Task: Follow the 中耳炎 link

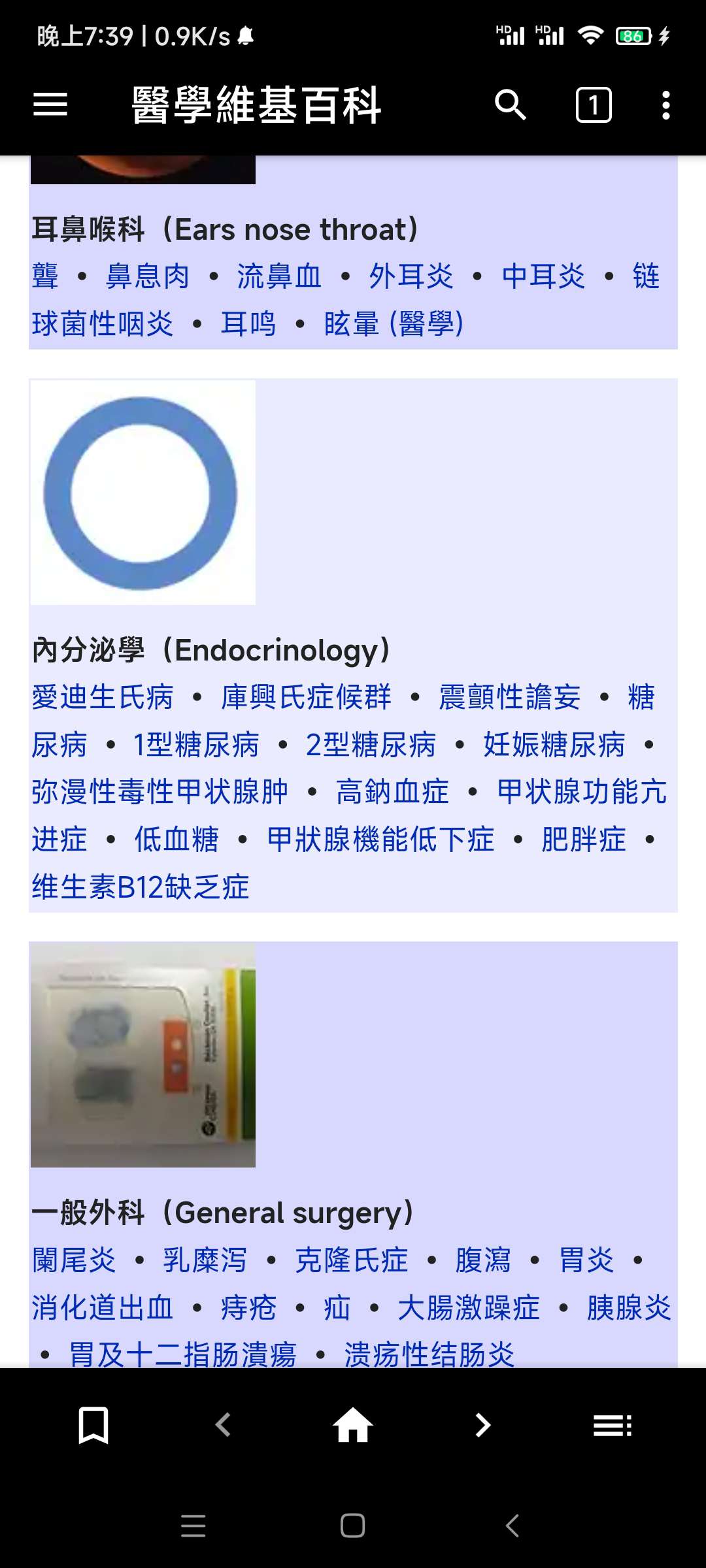Action: 543,276
